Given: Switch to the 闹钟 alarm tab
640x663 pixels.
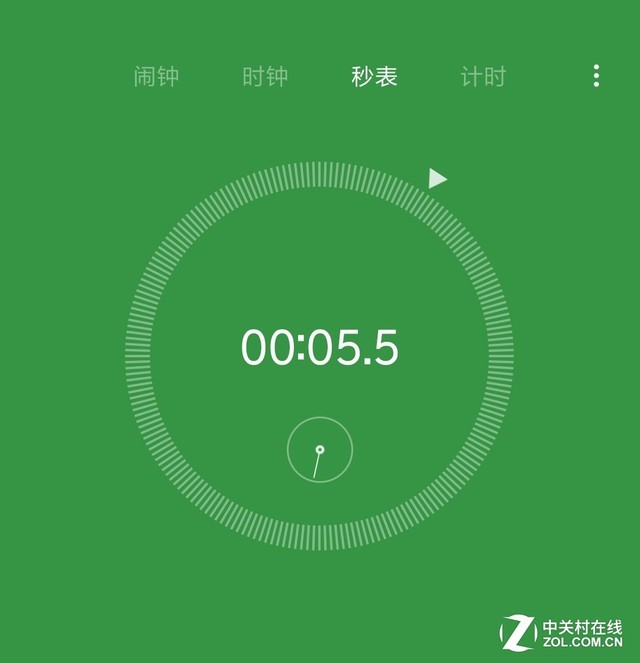Looking at the screenshot, I should (x=157, y=77).
